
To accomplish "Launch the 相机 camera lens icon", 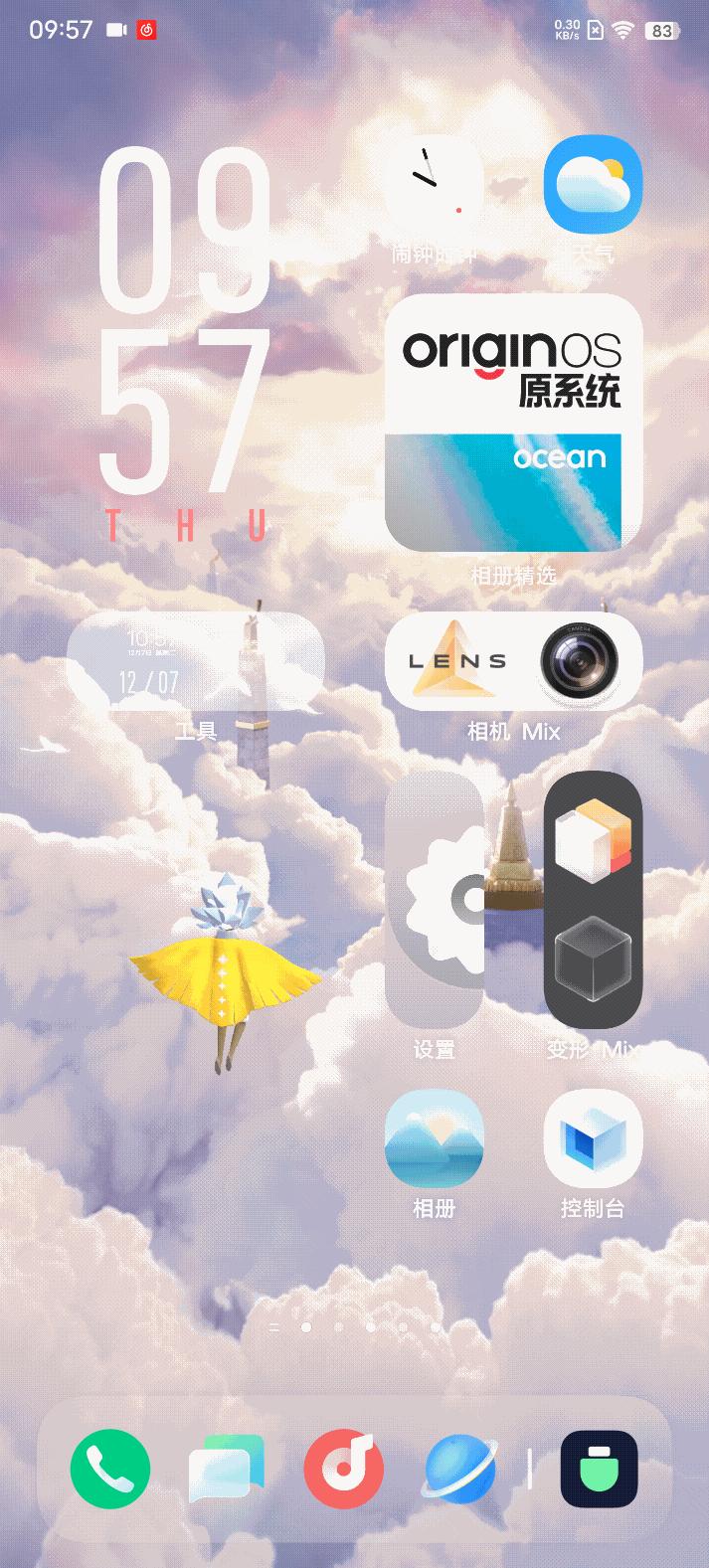I will pos(579,661).
